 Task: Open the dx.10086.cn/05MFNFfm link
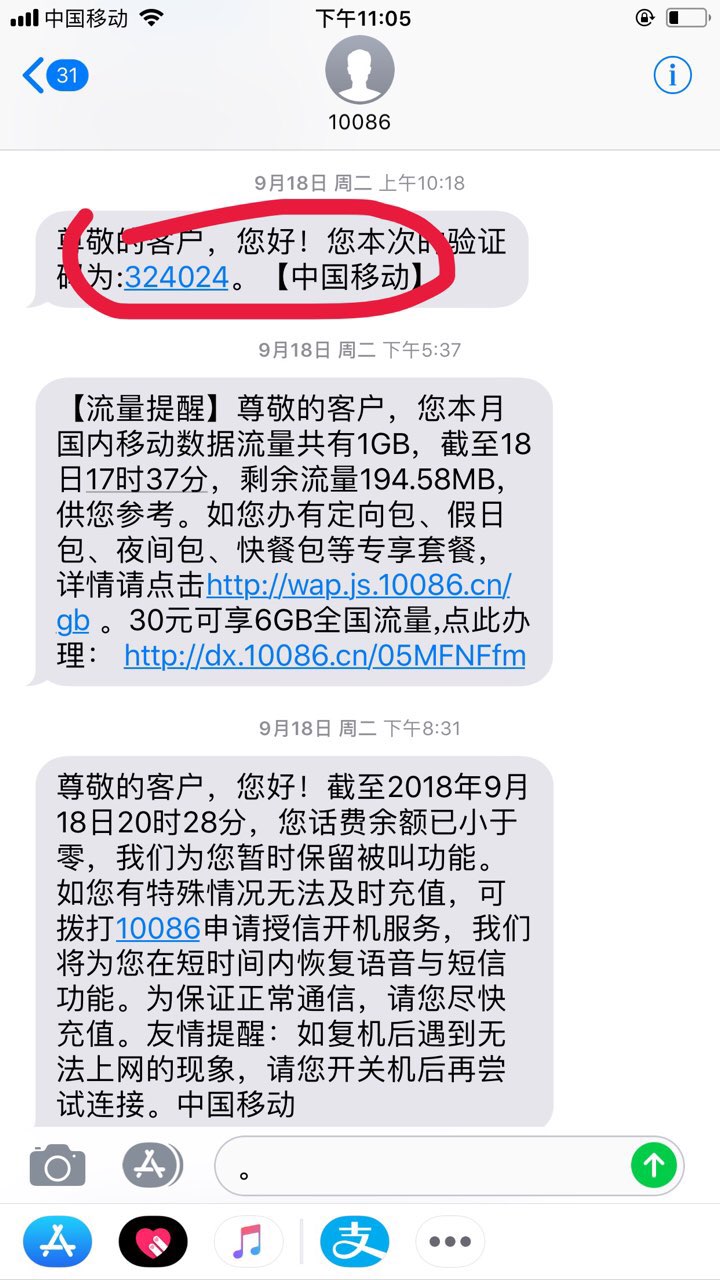click(x=324, y=656)
